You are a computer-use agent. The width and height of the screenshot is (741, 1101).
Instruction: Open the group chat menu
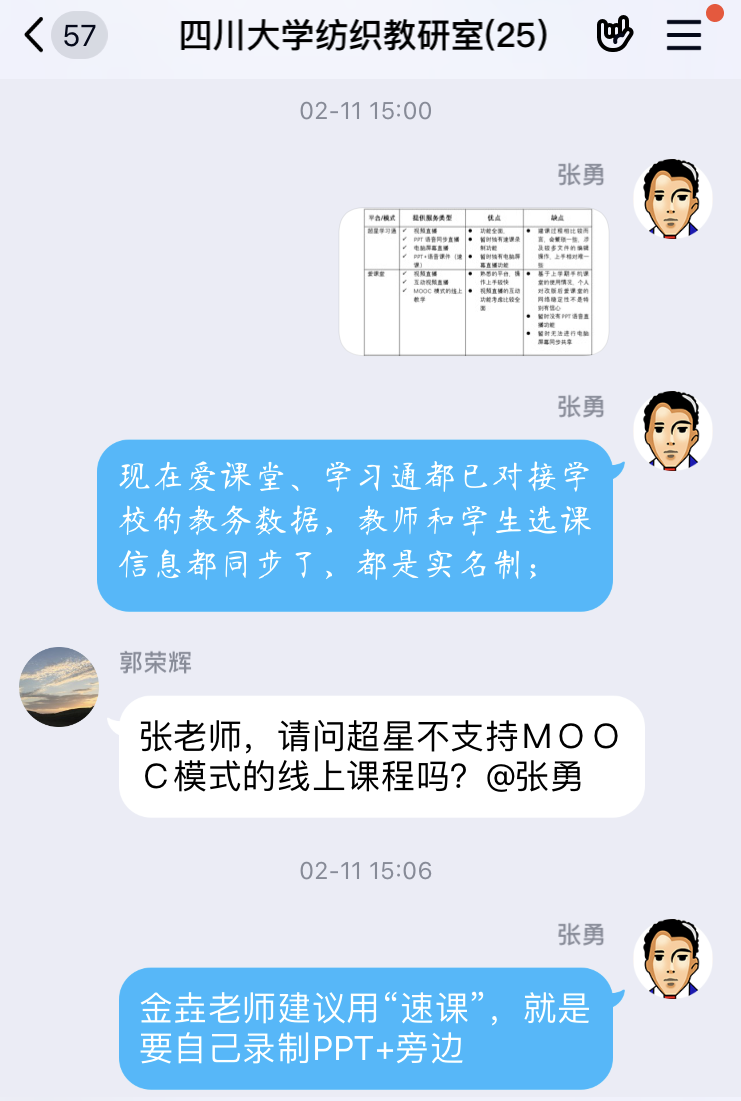685,36
